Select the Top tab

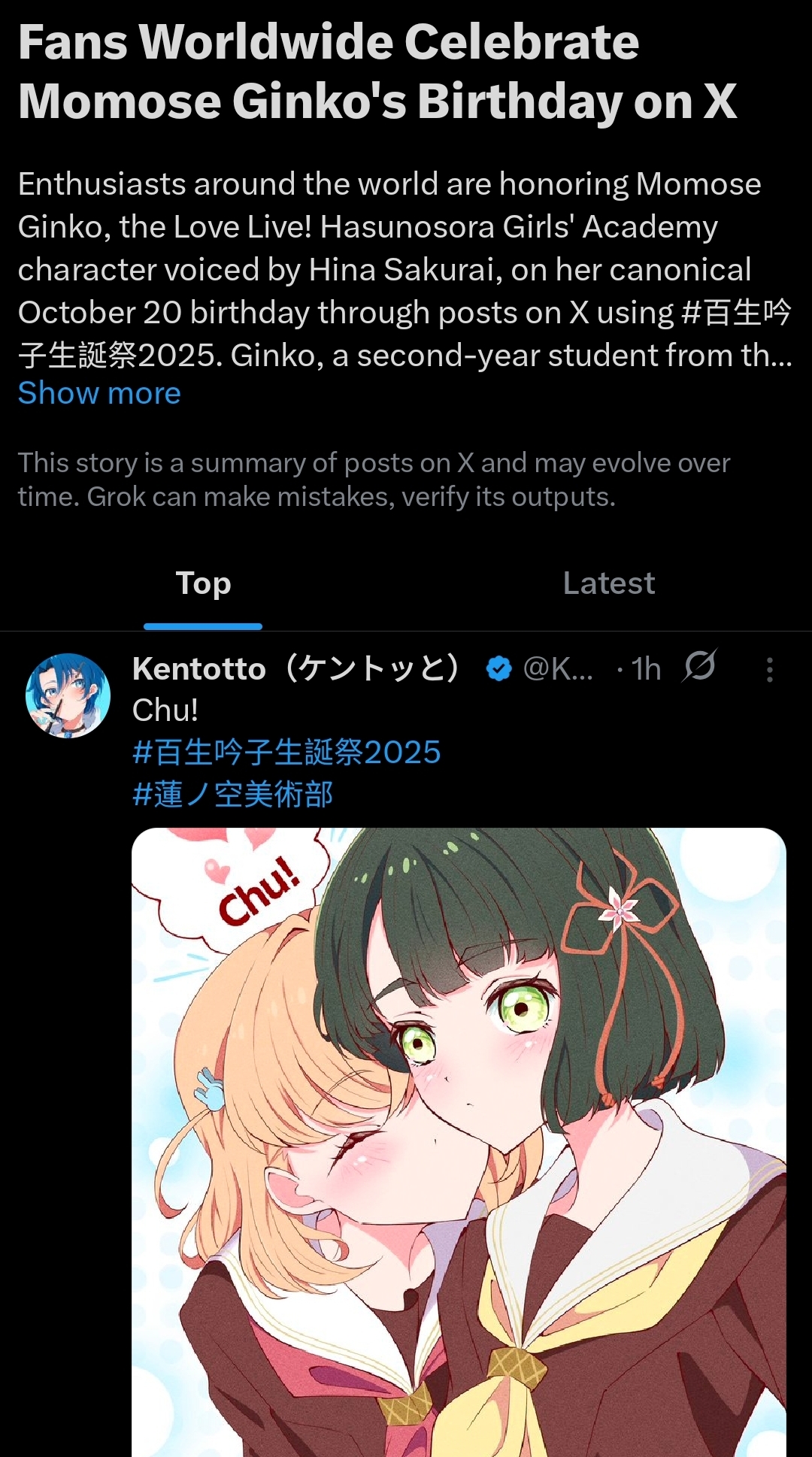[203, 583]
